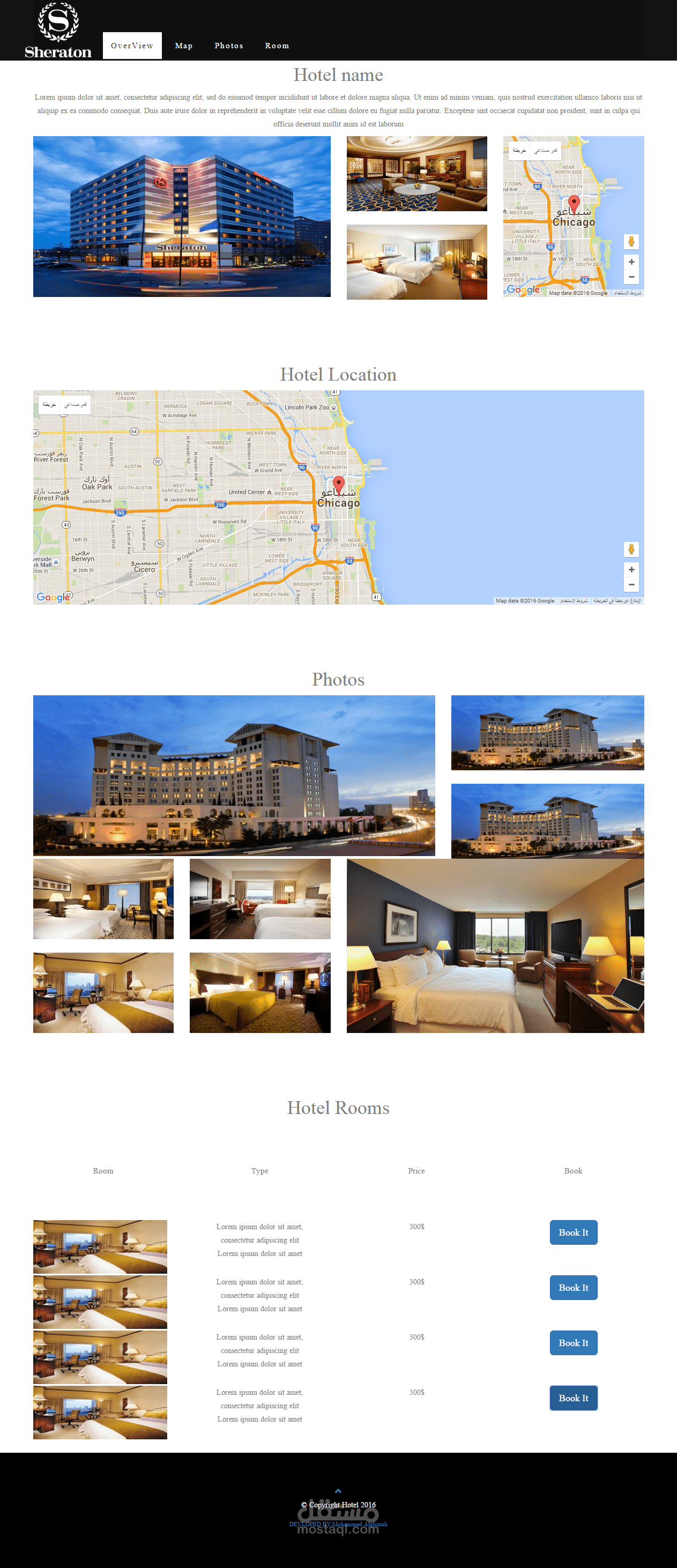Zoom in on the Hotel Location map
Viewport: 677px width, 1568px height.
coord(631,570)
